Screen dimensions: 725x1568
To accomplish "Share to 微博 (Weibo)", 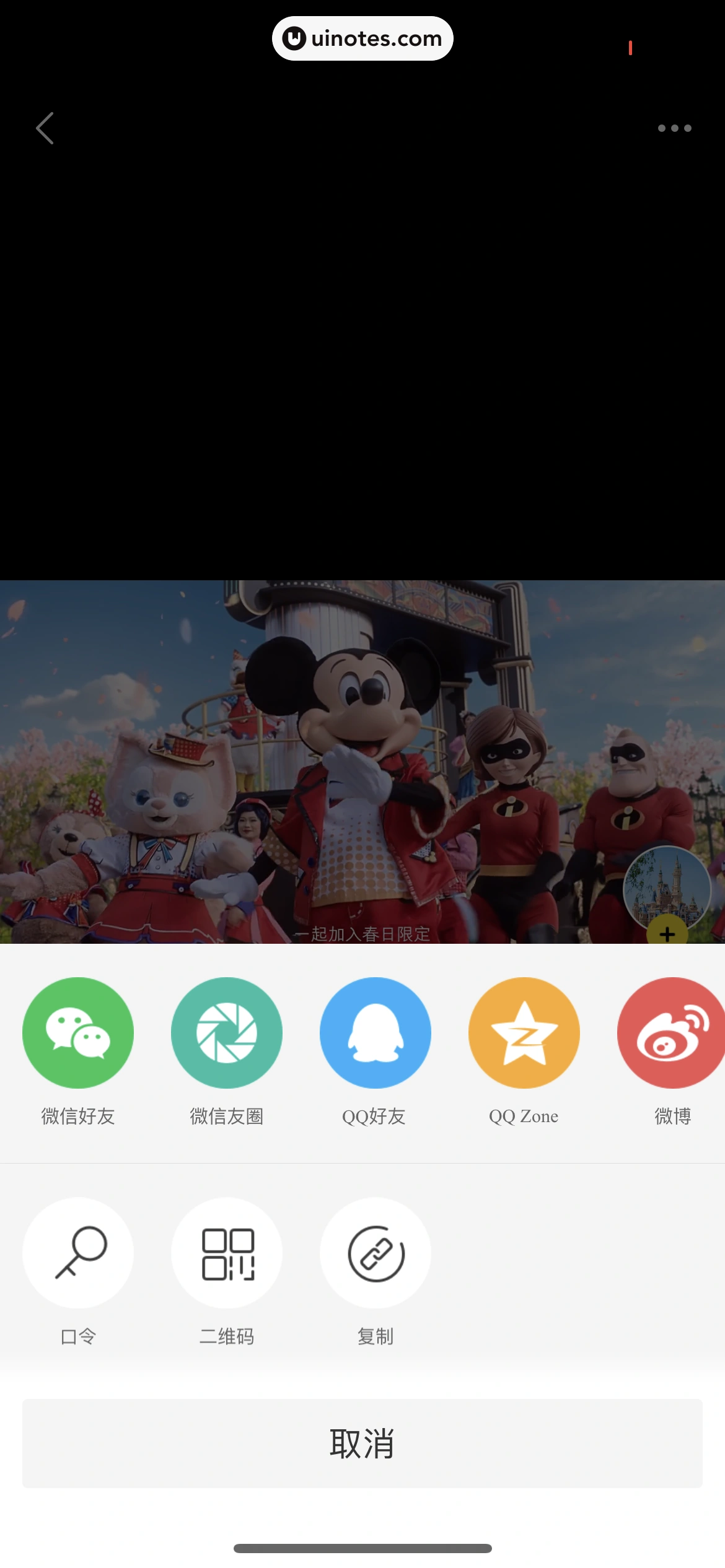I will (672, 1033).
